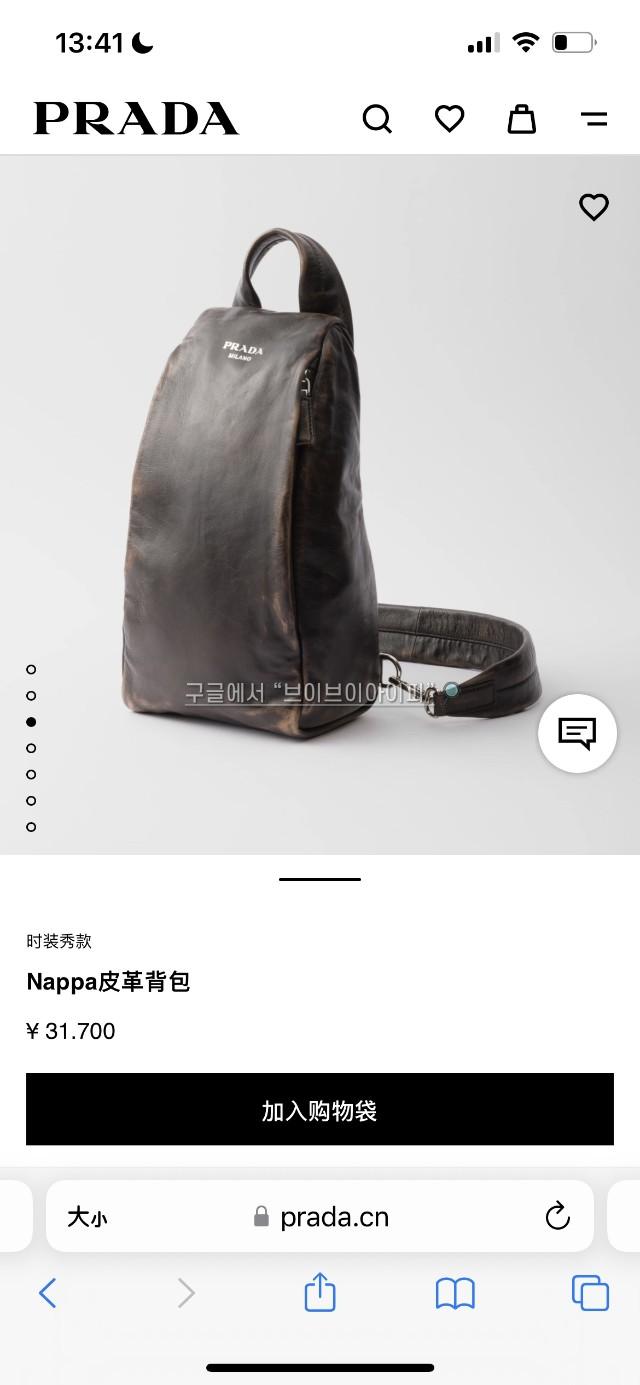Add backpack to bag with 加入购物袋

[x=320, y=1110]
